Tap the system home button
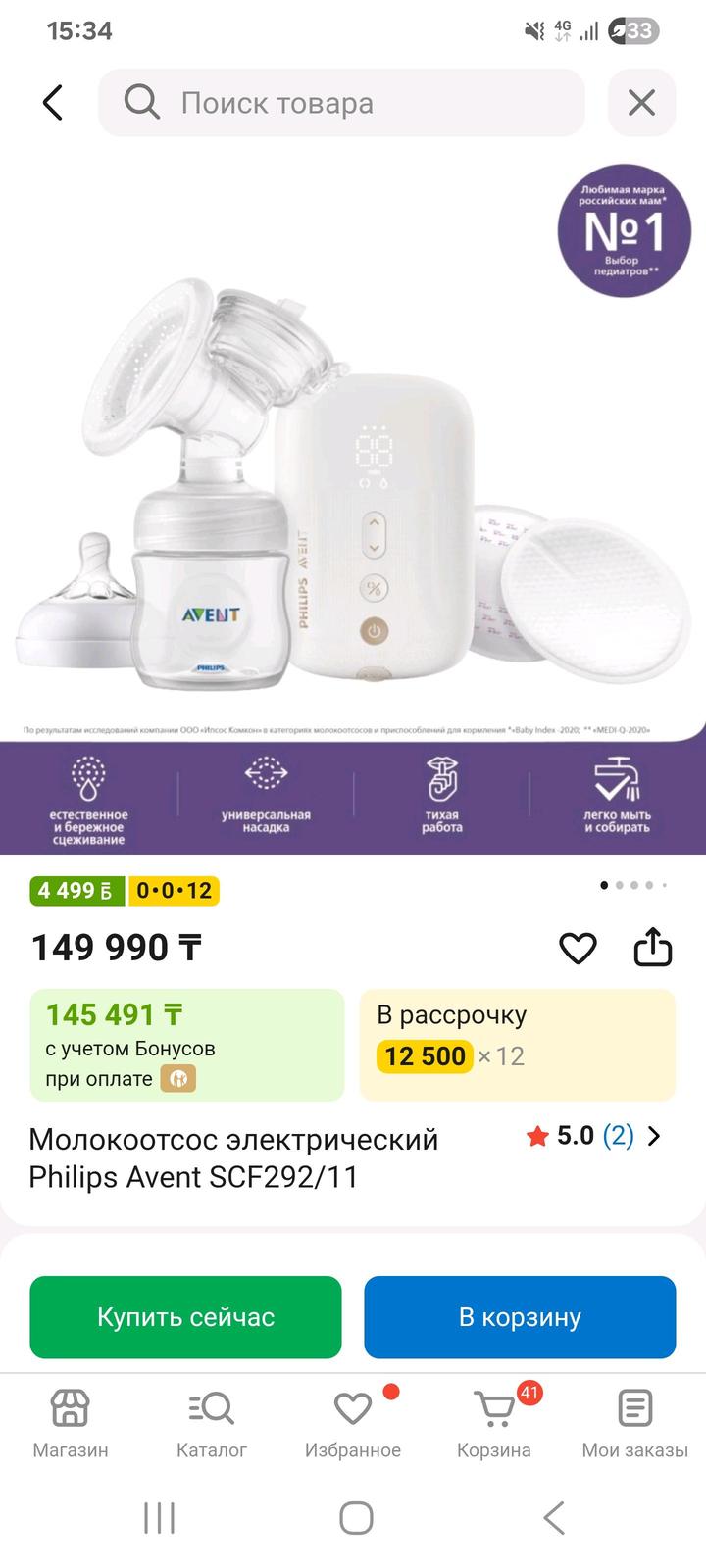The width and height of the screenshot is (706, 1568). pos(356,1518)
